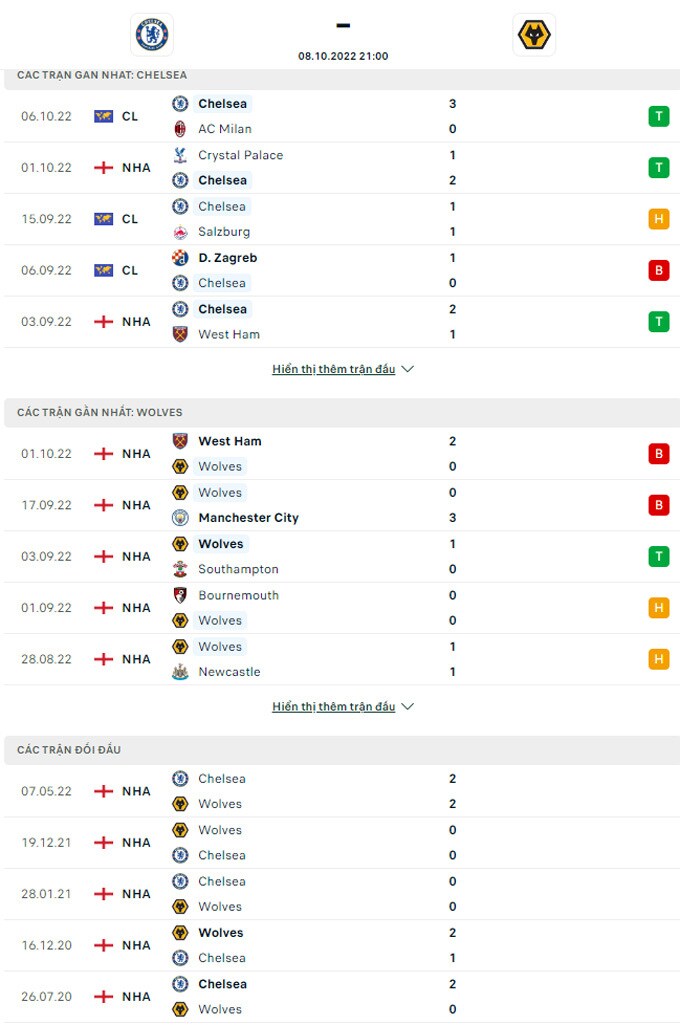Viewport: 680px width, 1025px height.
Task: Expand more matches under Chelsea recent matches
Action: pos(342,369)
